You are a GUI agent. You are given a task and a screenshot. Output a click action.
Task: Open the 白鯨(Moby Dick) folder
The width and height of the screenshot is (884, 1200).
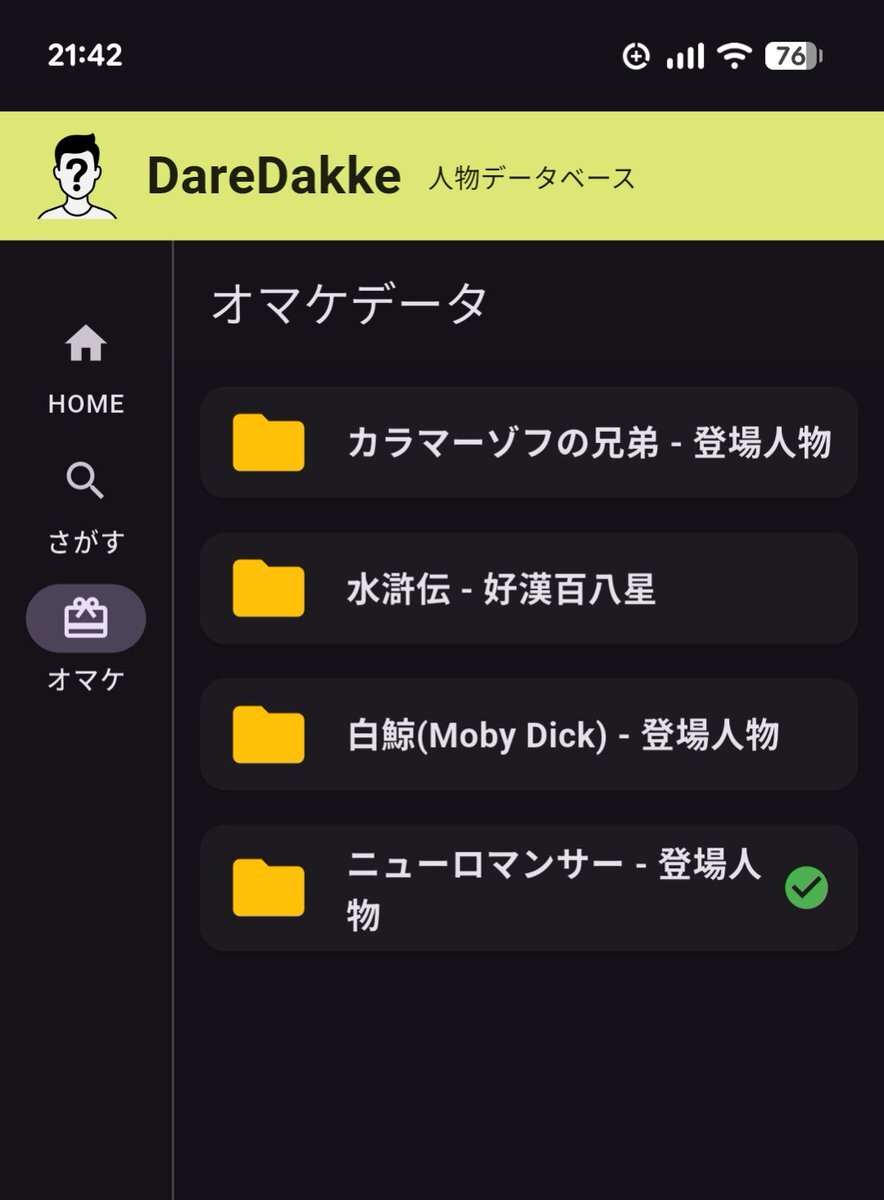pyautogui.click(x=528, y=735)
